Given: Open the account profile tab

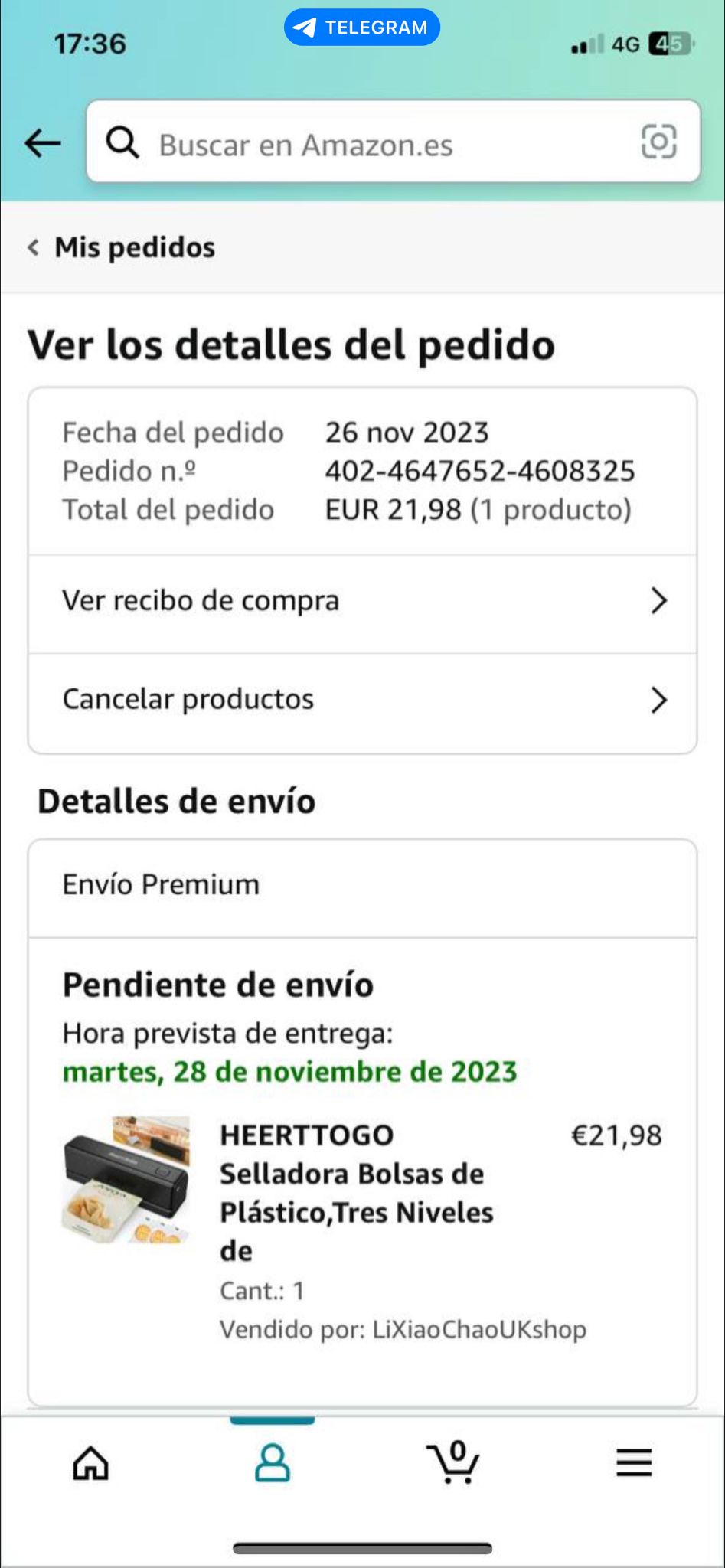Looking at the screenshot, I should (x=272, y=1463).
